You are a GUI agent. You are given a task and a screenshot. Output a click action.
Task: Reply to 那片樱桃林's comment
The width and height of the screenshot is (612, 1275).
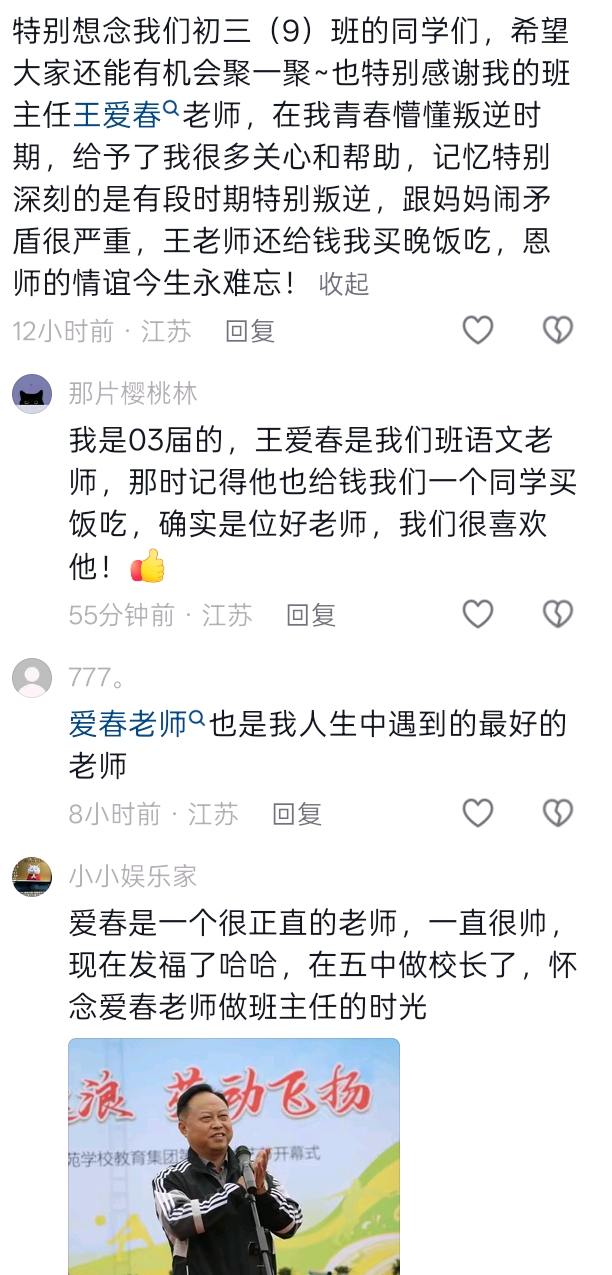(311, 615)
